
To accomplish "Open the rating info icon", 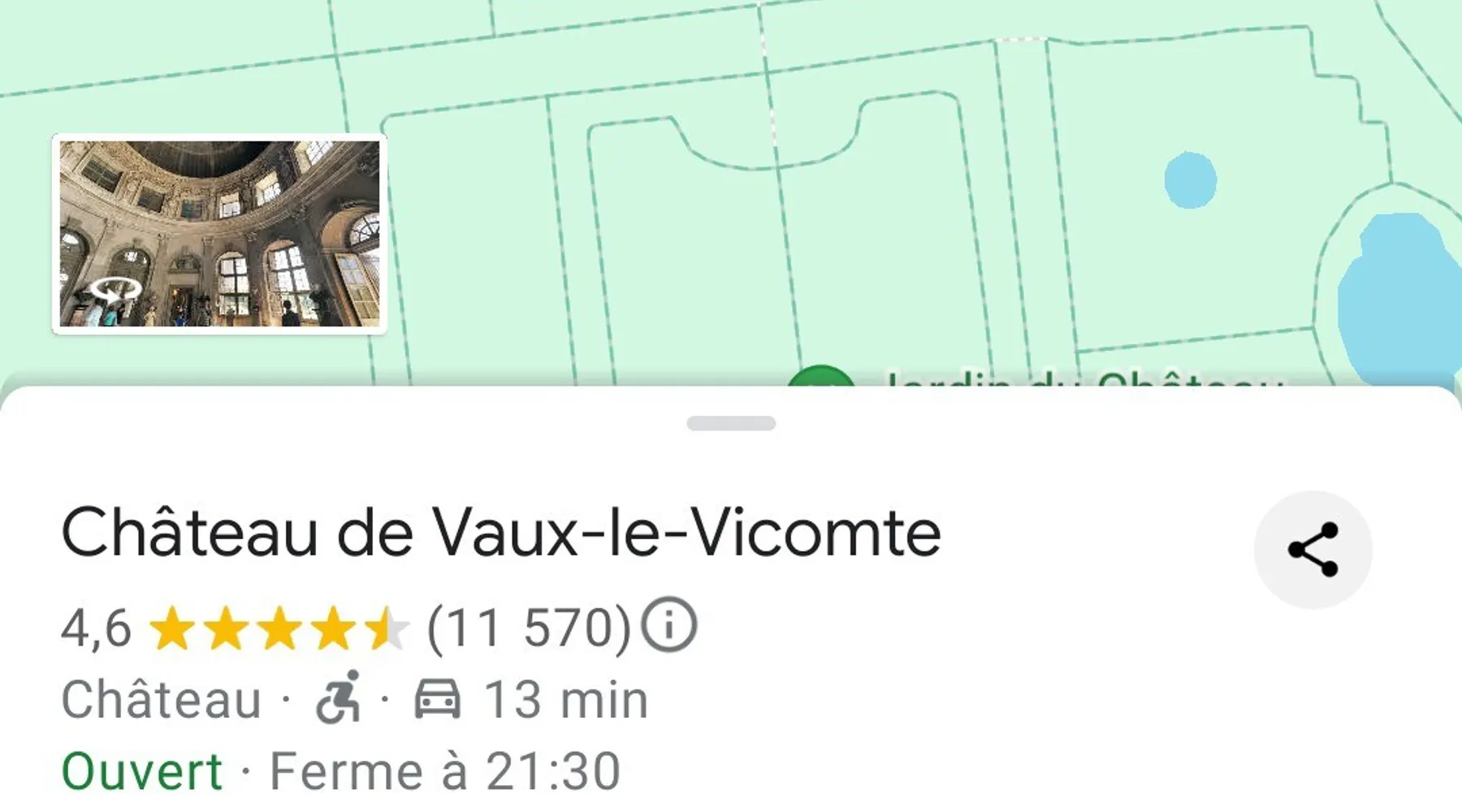I will pyautogui.click(x=668, y=625).
